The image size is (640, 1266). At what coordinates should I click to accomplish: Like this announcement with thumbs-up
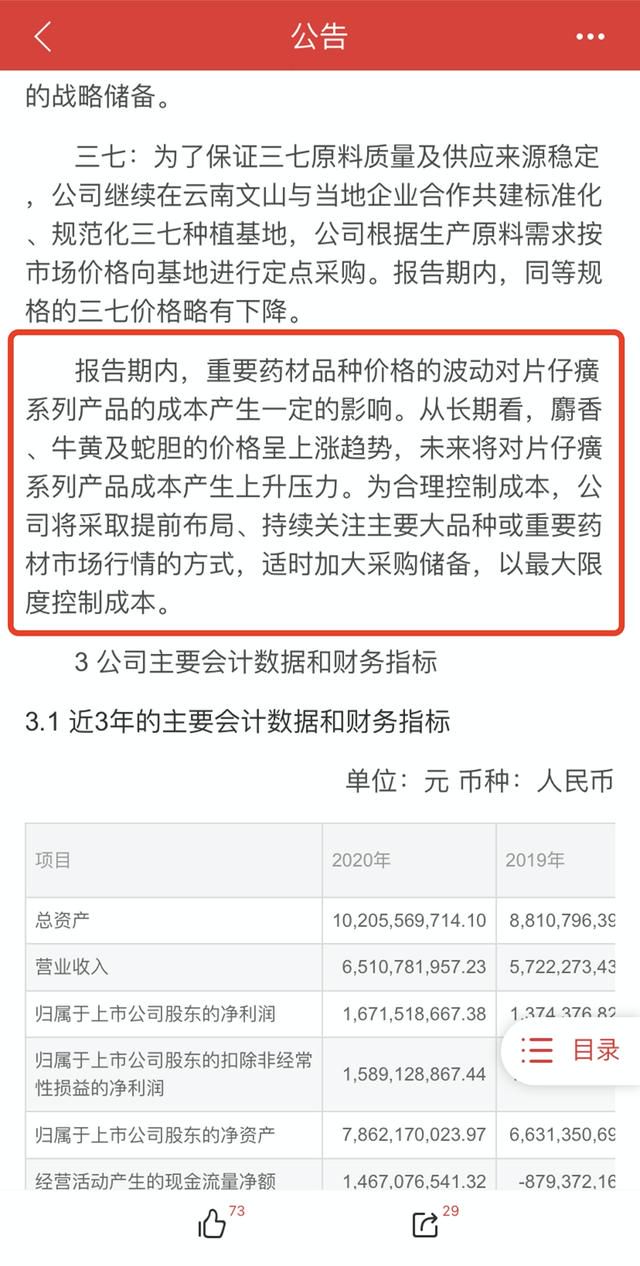click(213, 1223)
